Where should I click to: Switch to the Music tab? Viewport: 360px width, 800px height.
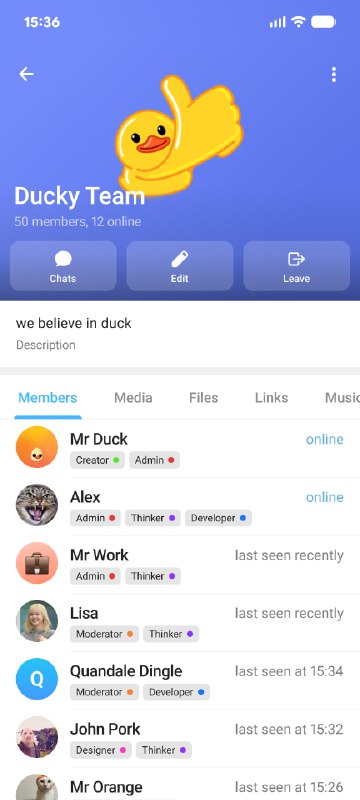click(342, 397)
